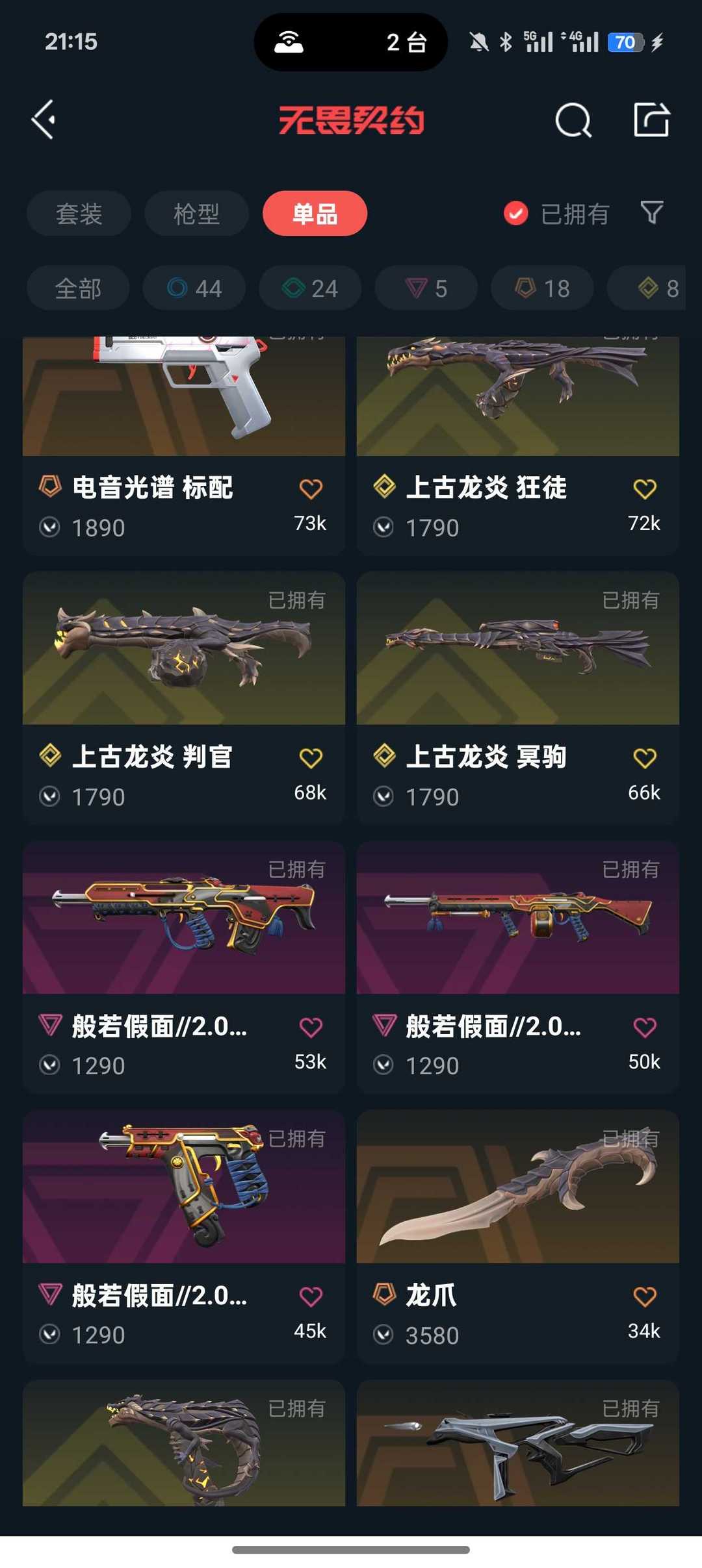Like the 上古龙炎 狂徒 skin

(x=644, y=489)
